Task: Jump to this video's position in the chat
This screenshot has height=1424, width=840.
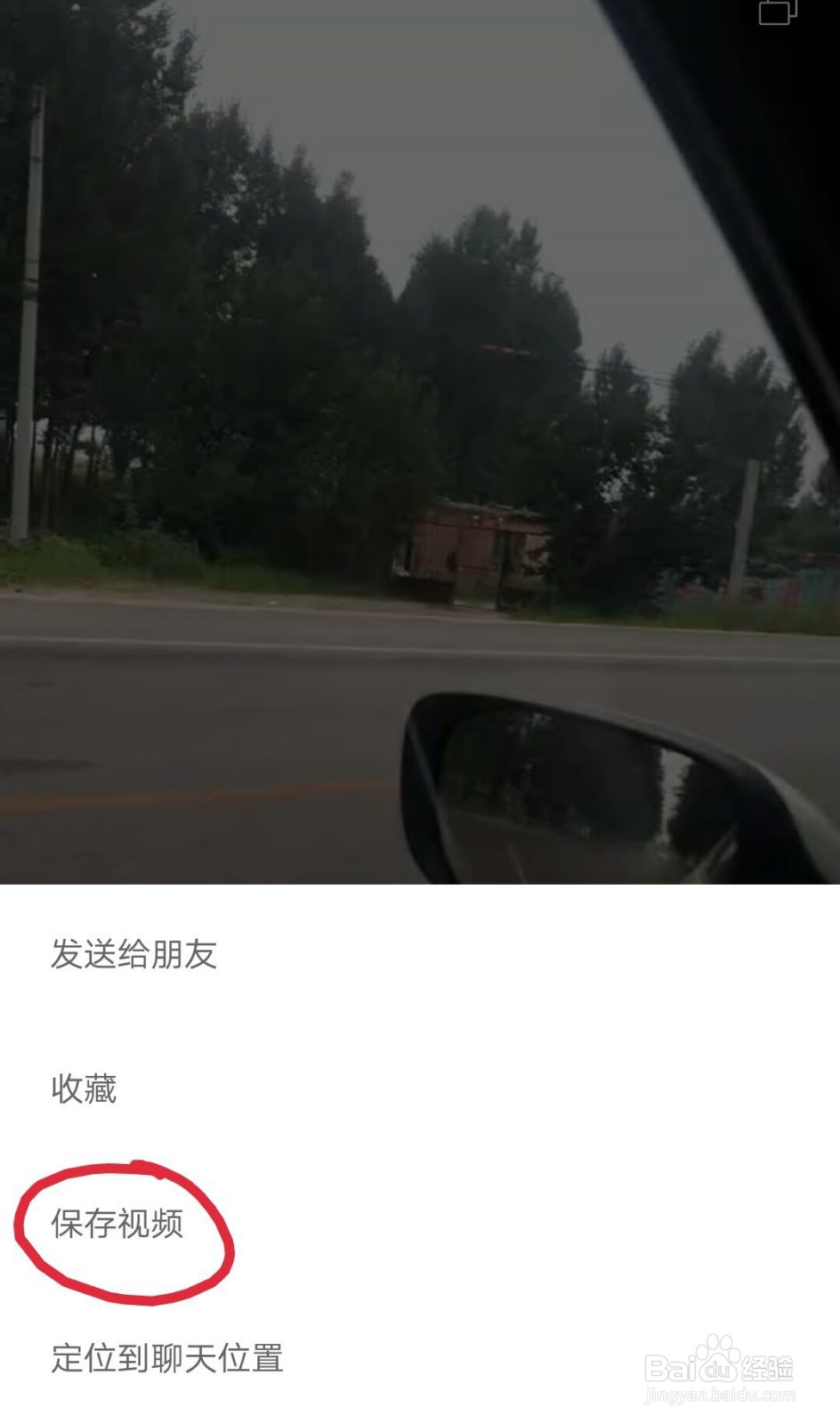Action: point(165,1358)
